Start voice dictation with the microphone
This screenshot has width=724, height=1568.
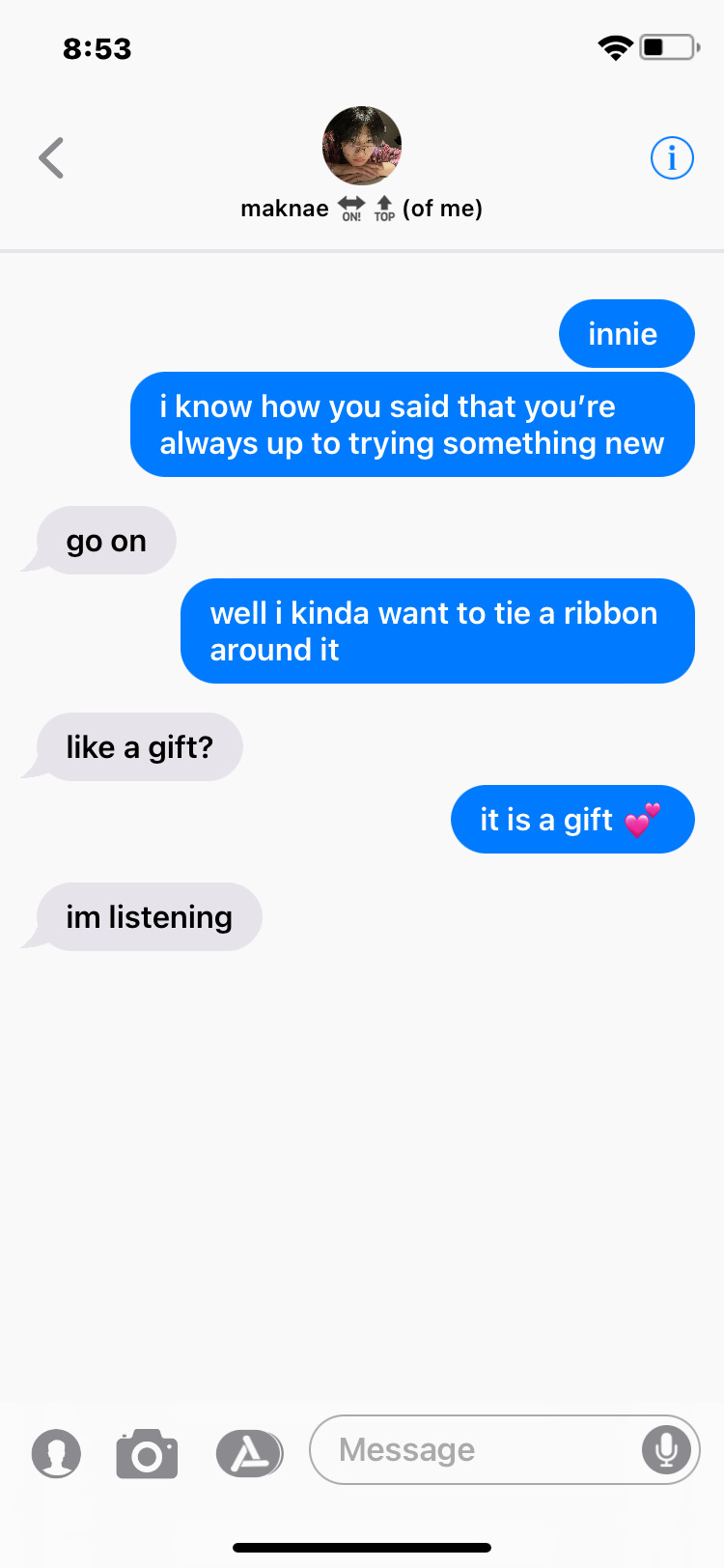tap(666, 1448)
